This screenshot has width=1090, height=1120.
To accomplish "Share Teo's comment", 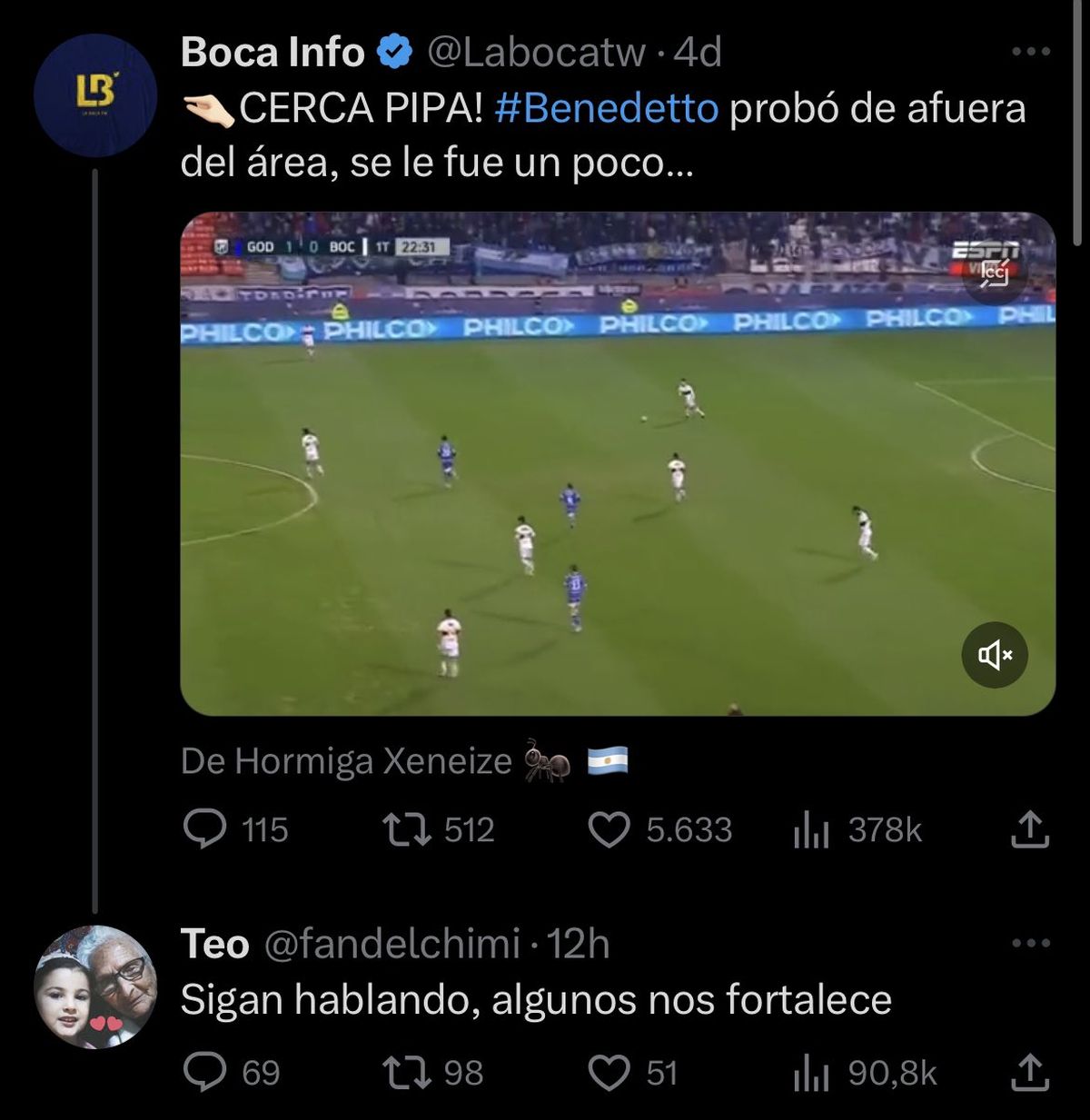I will [x=1030, y=1073].
